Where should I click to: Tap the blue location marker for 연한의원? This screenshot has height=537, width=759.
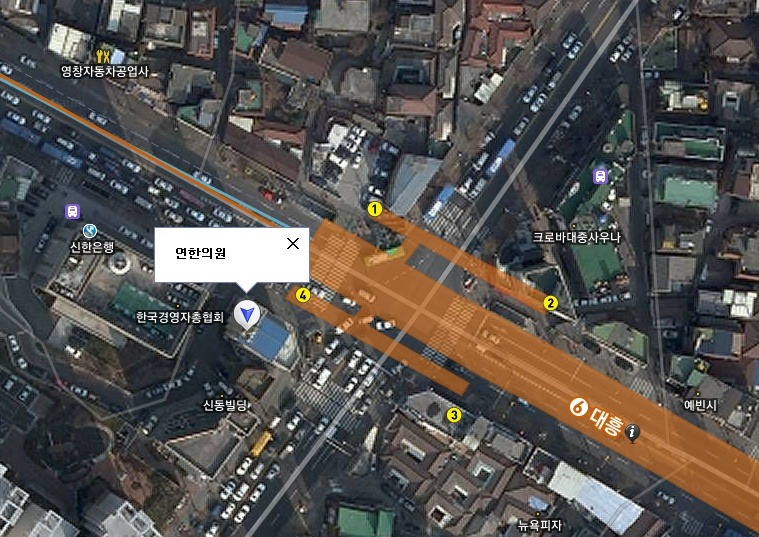coord(246,315)
